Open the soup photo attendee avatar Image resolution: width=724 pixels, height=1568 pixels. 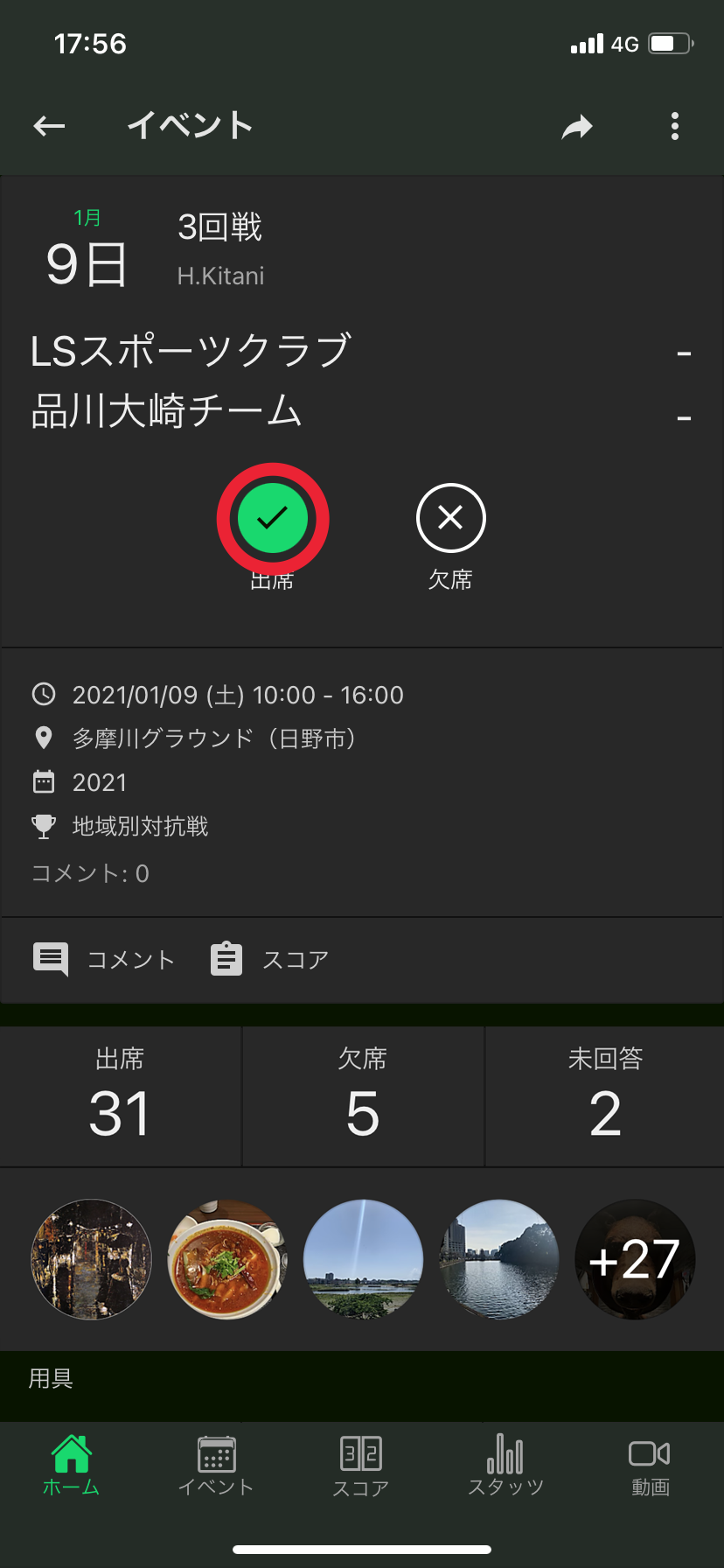click(227, 1259)
